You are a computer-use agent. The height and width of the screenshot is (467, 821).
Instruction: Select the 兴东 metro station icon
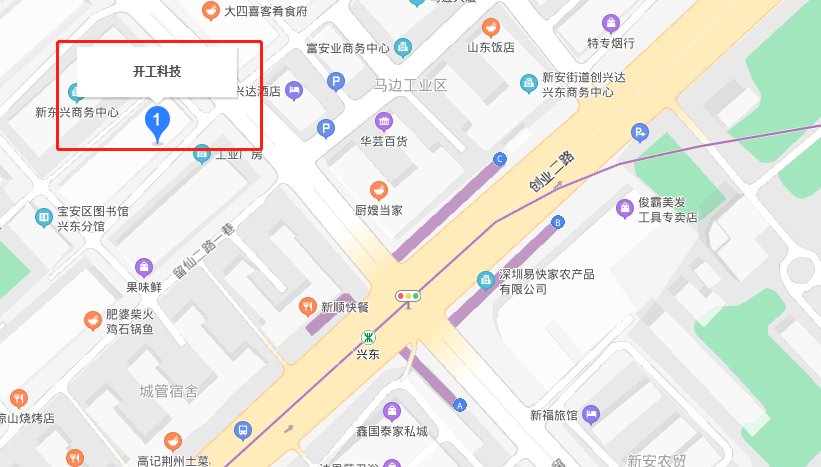pyautogui.click(x=369, y=337)
